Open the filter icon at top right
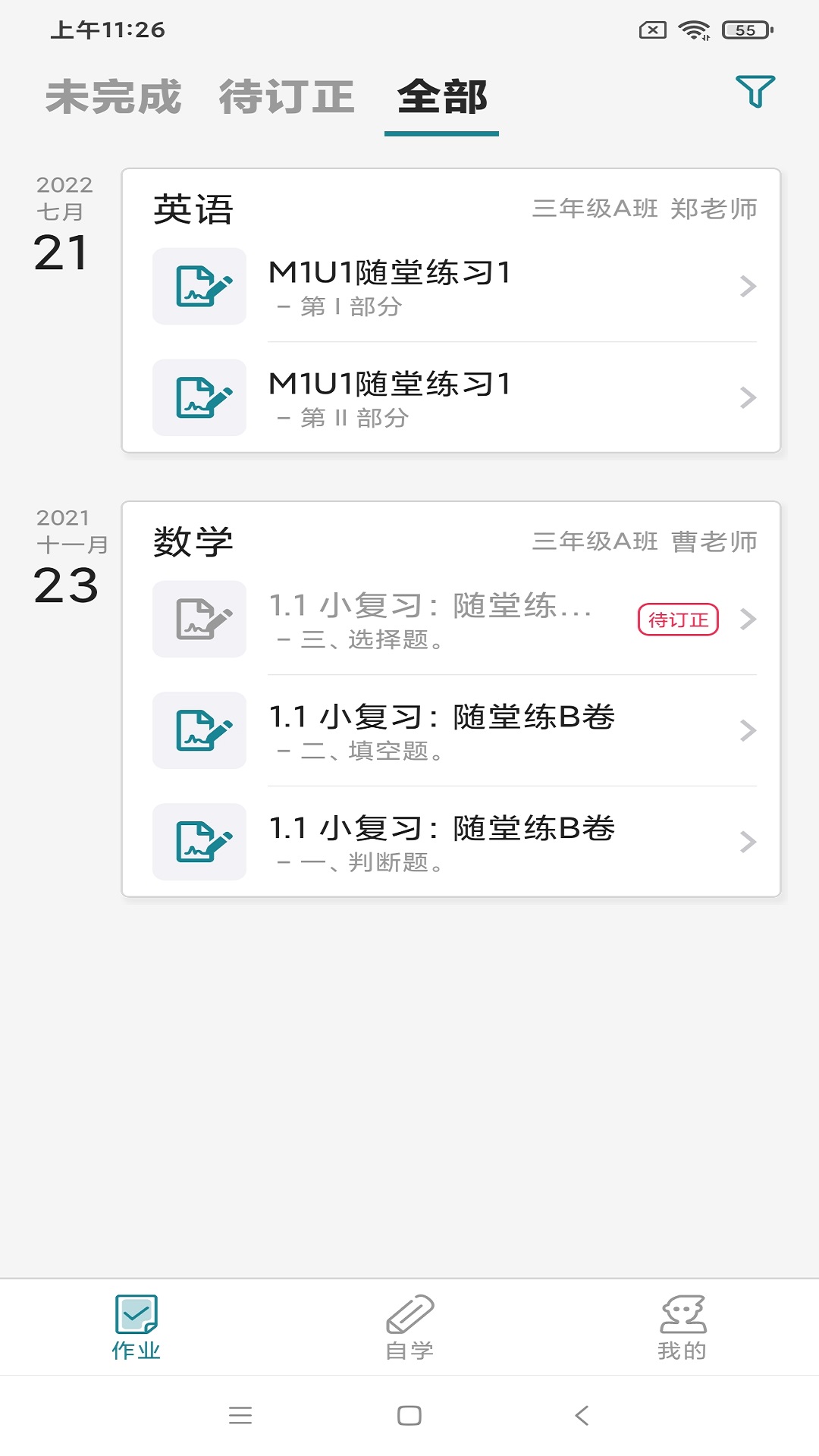Image resolution: width=819 pixels, height=1456 pixels. point(755,92)
